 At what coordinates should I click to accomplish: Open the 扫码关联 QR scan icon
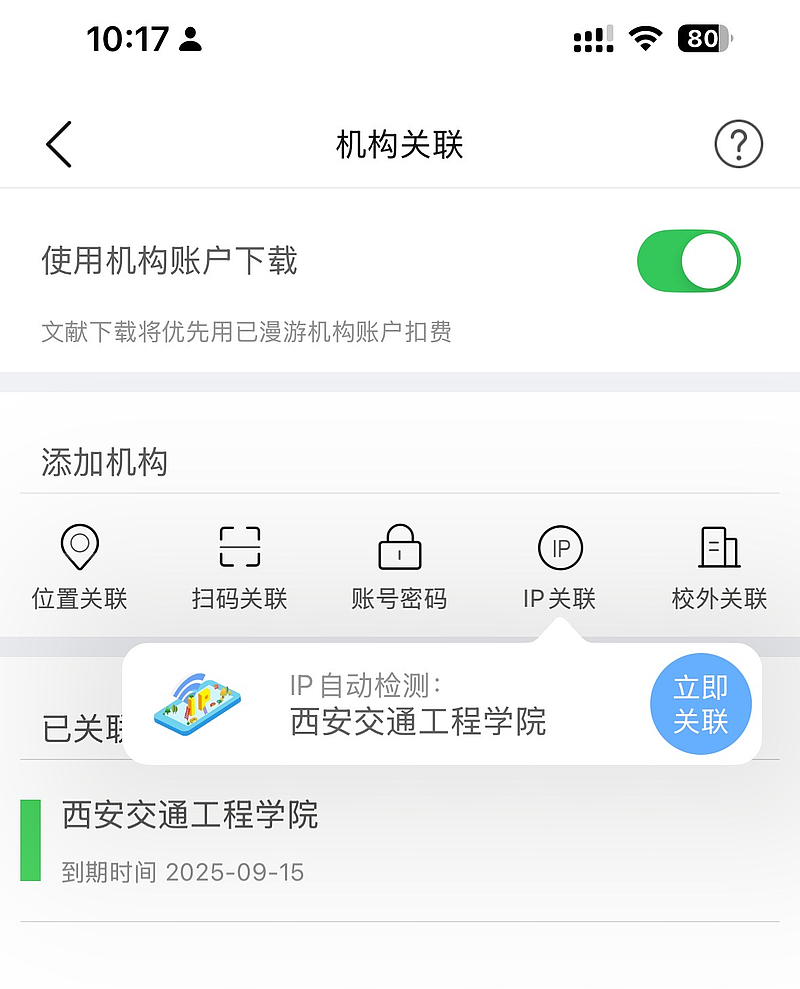[x=238, y=547]
